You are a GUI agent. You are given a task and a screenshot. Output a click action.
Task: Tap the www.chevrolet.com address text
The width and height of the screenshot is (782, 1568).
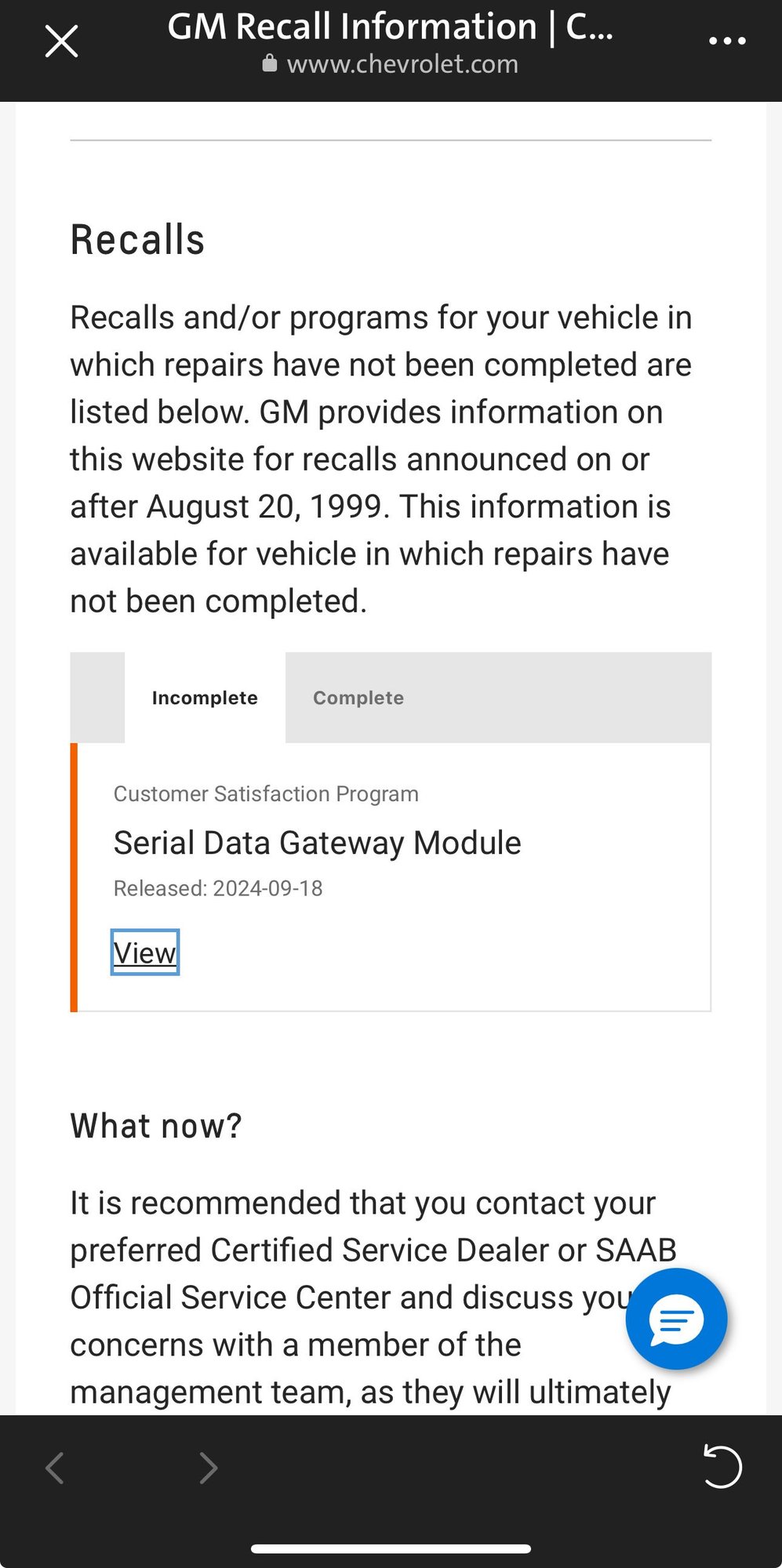tap(402, 64)
